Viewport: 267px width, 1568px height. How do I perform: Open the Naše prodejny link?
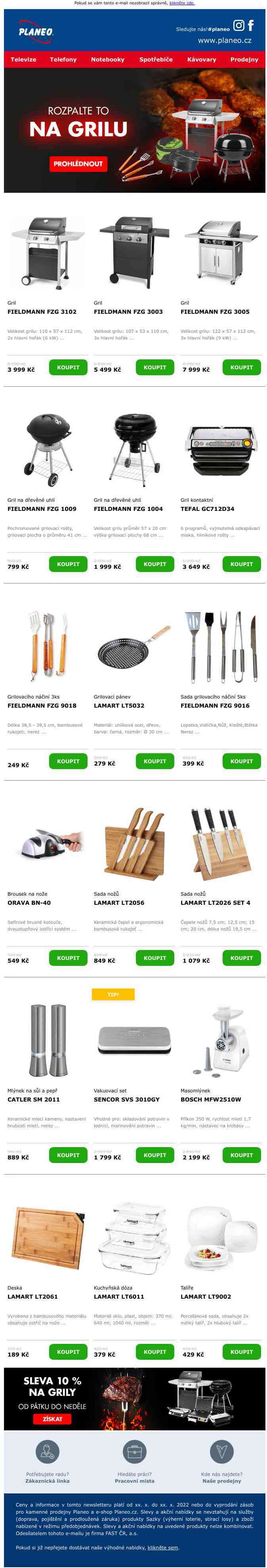pyautogui.click(x=221, y=1481)
